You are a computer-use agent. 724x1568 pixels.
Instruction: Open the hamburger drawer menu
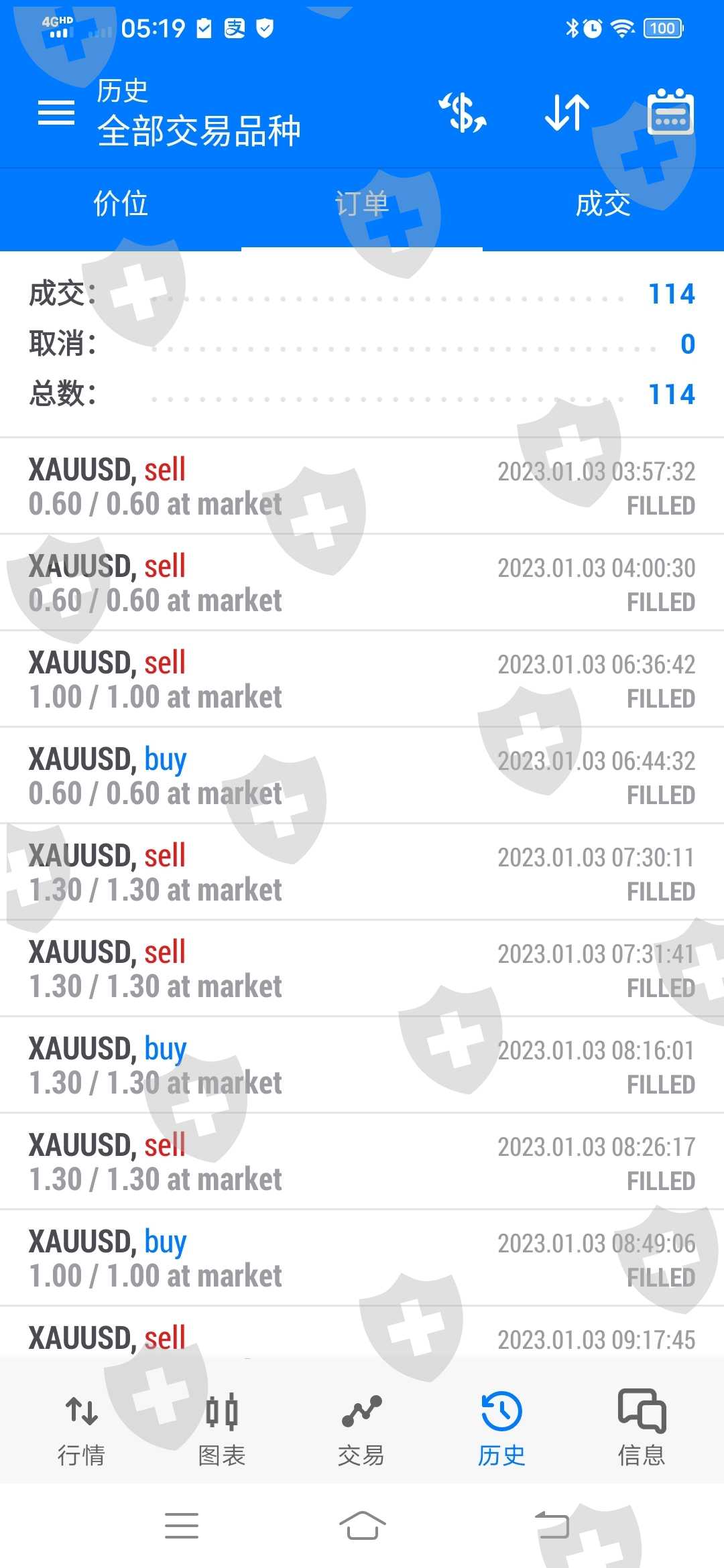[56, 113]
